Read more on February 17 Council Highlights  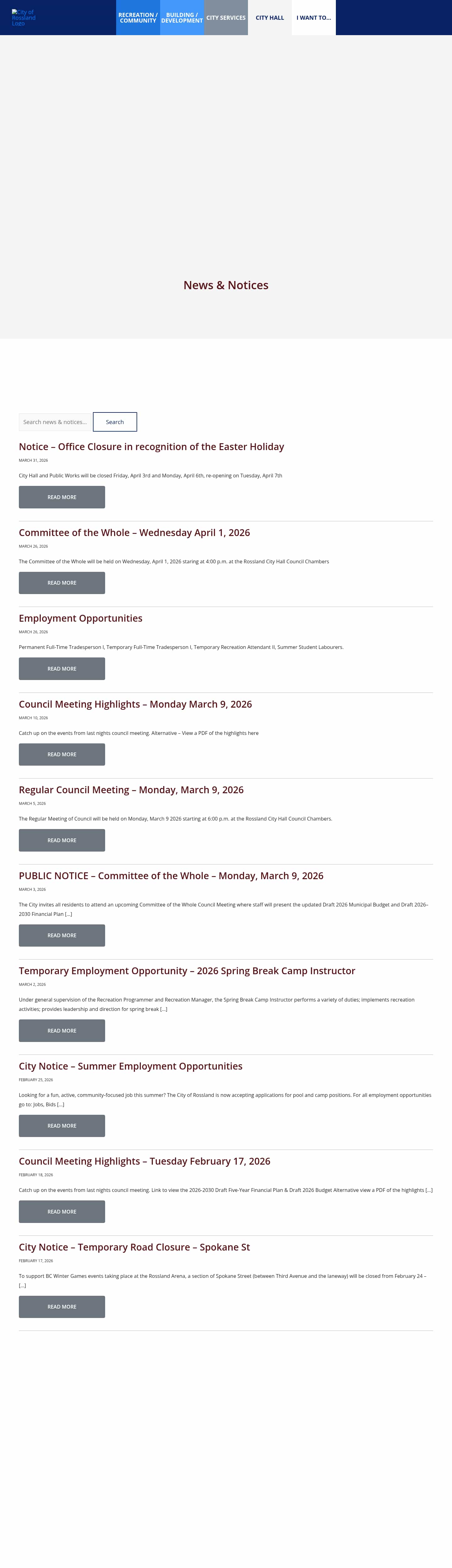point(62,1211)
